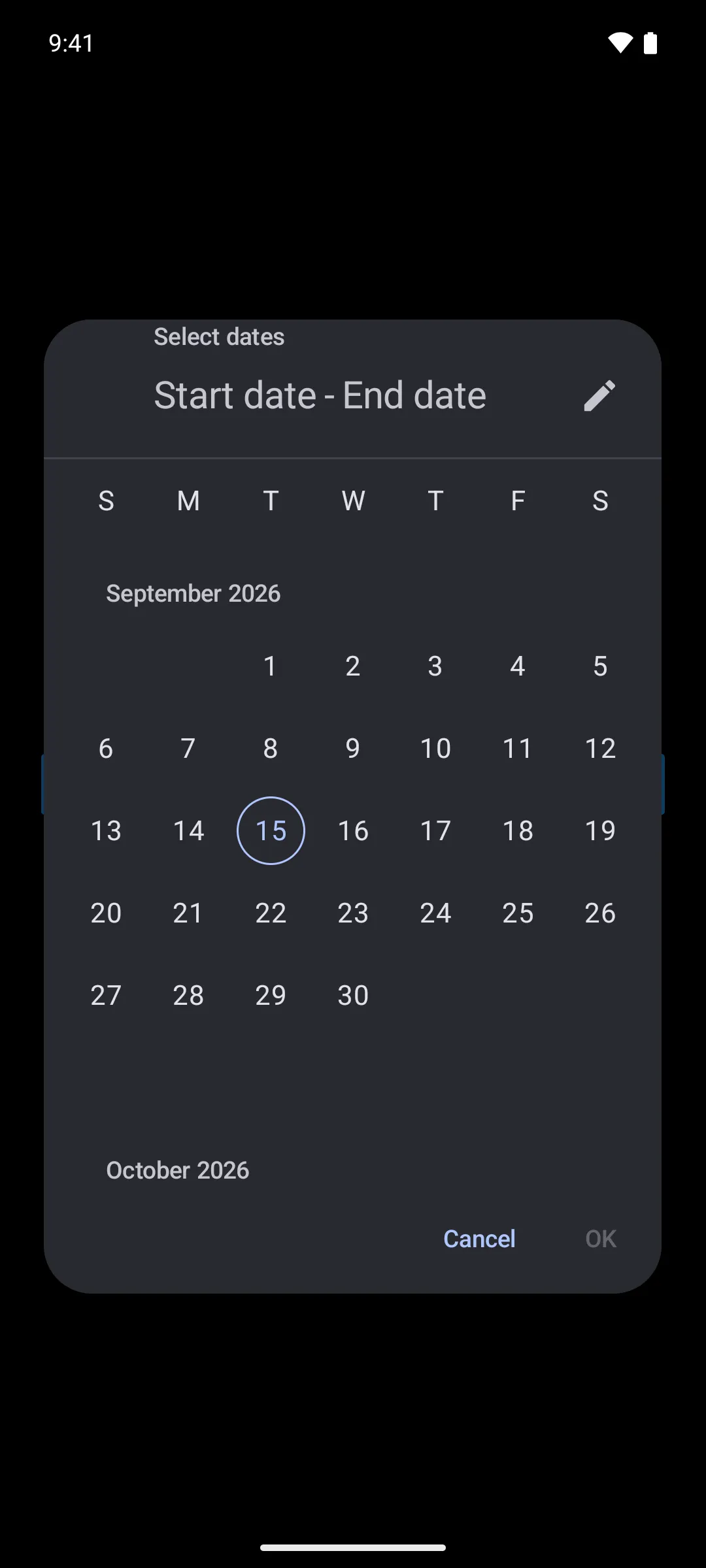Pick September 18
706x1568 pixels.
coord(518,830)
